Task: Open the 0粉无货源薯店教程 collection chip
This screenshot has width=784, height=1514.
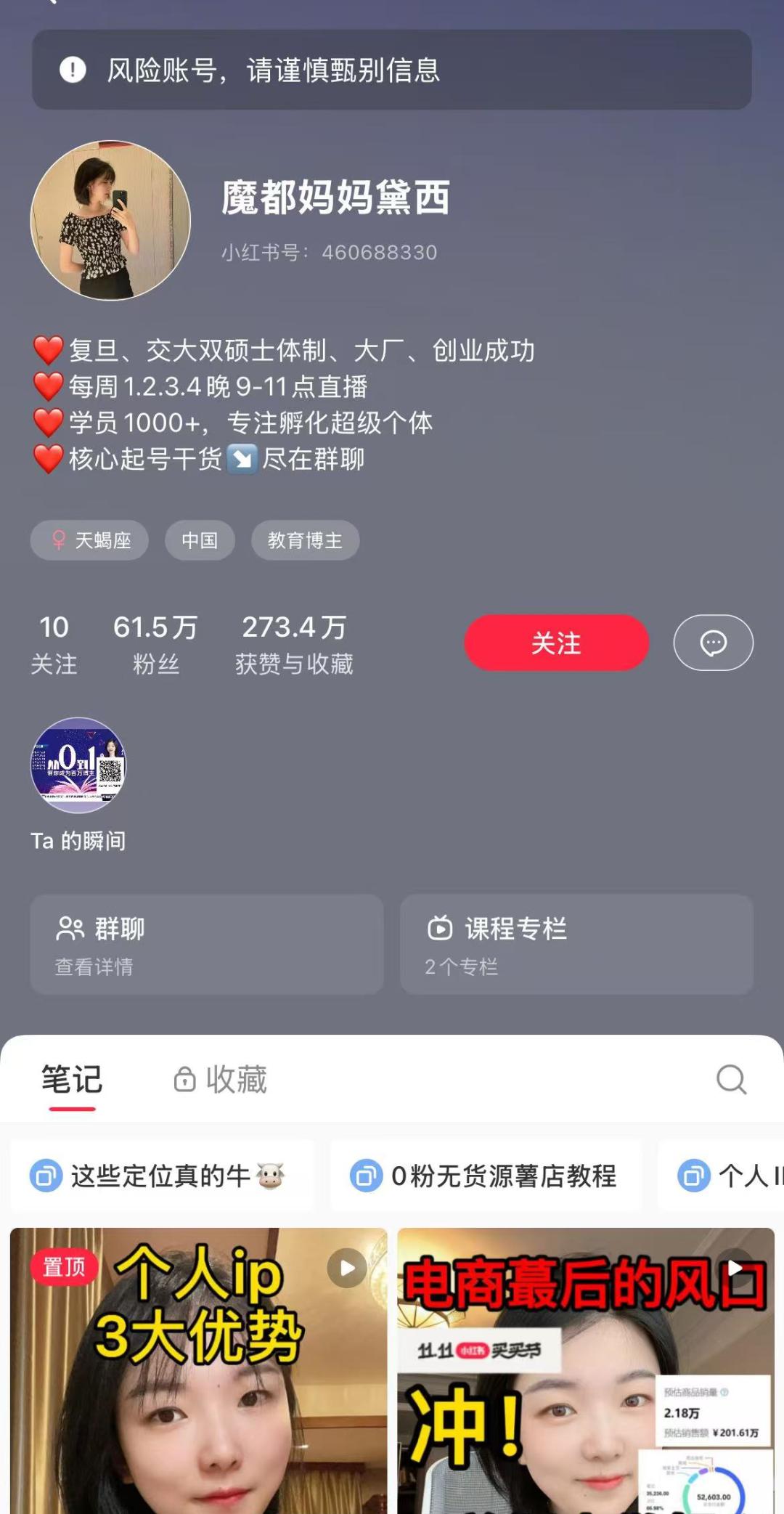Action: coord(486,1176)
